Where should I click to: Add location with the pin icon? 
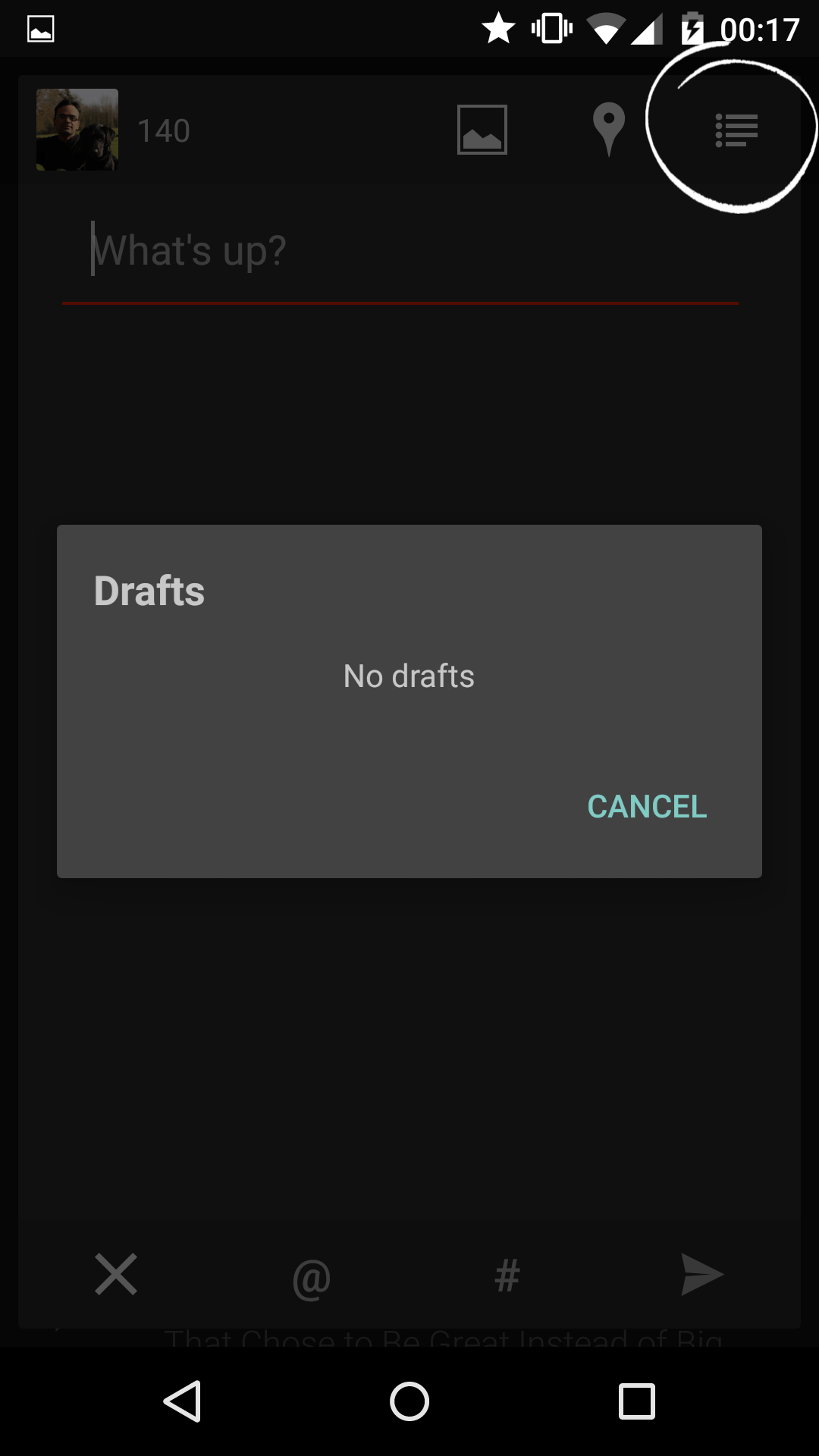[x=608, y=129]
